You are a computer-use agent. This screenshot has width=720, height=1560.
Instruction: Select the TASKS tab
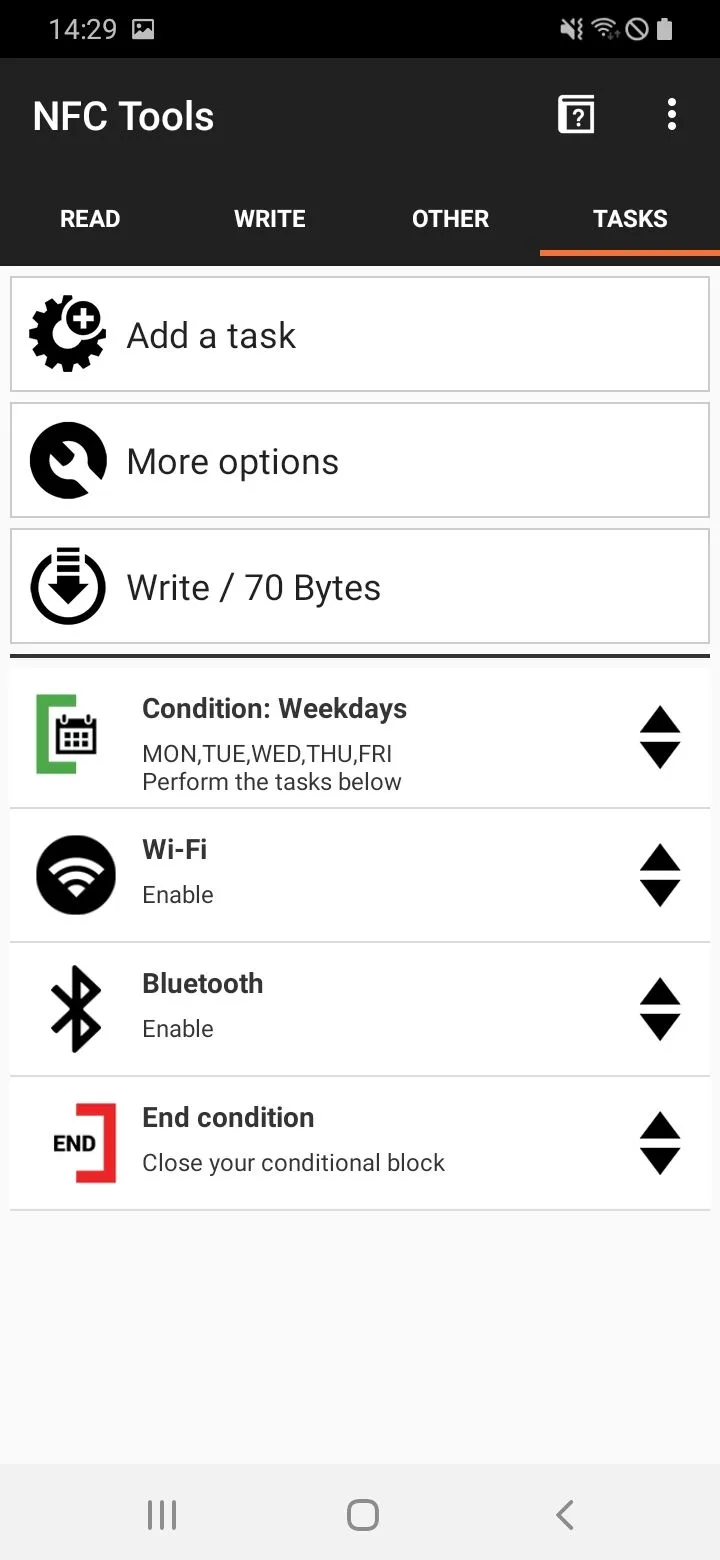[x=630, y=219]
